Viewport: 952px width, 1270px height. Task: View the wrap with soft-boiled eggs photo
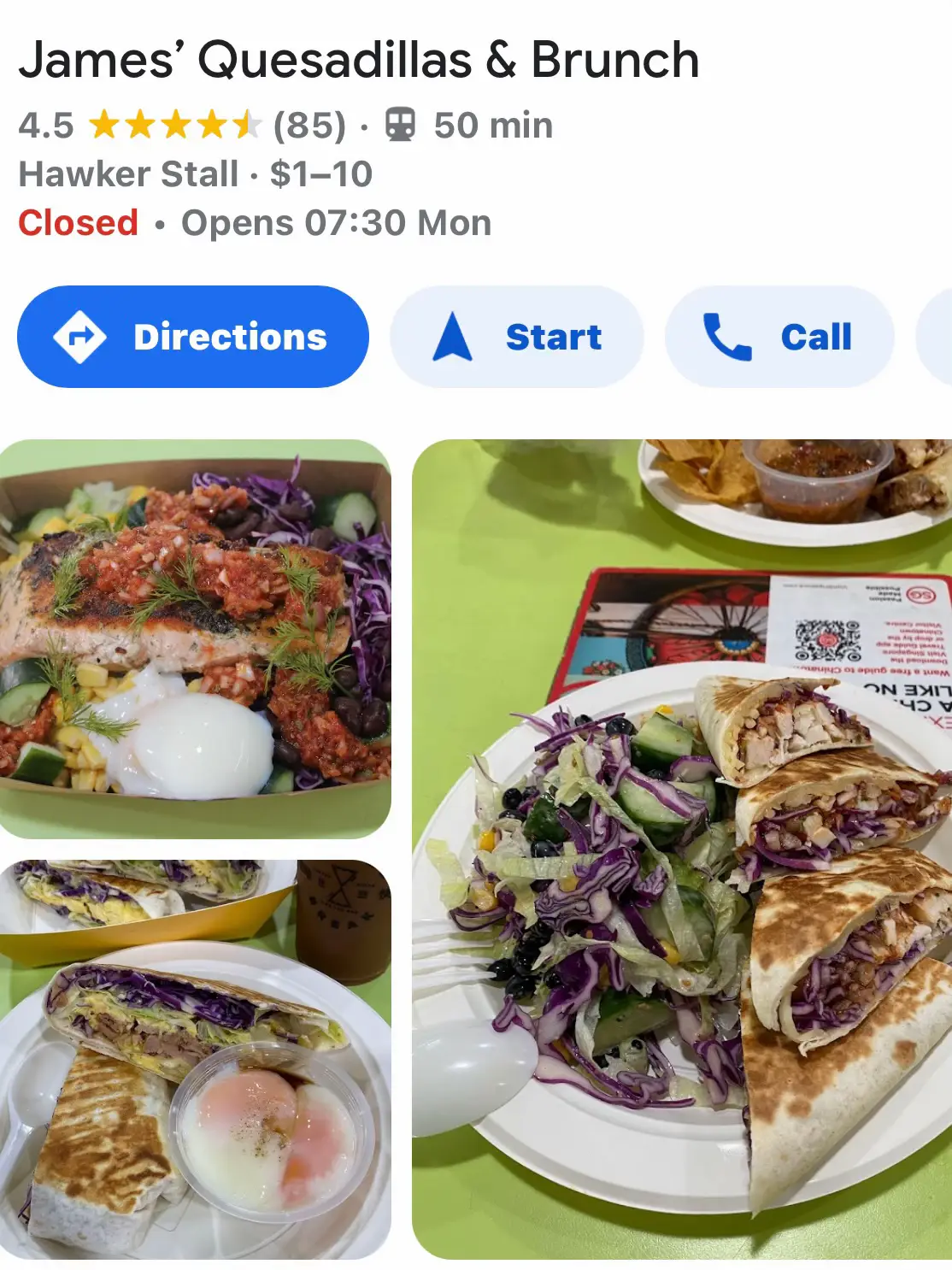pyautogui.click(x=196, y=1059)
